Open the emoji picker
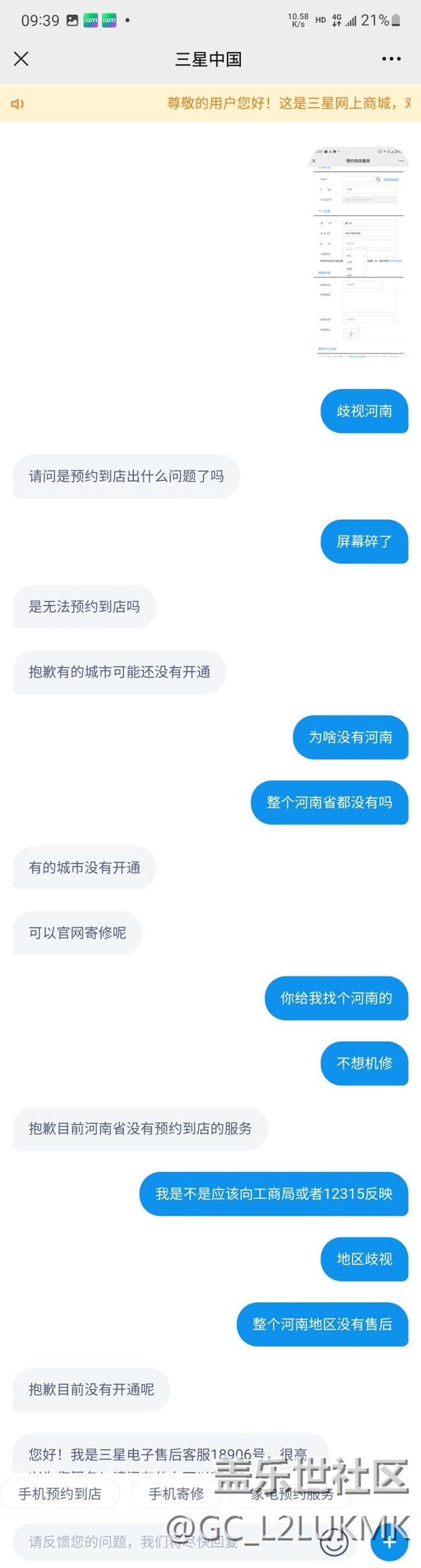Image resolution: width=421 pixels, height=1568 pixels. [x=334, y=1543]
